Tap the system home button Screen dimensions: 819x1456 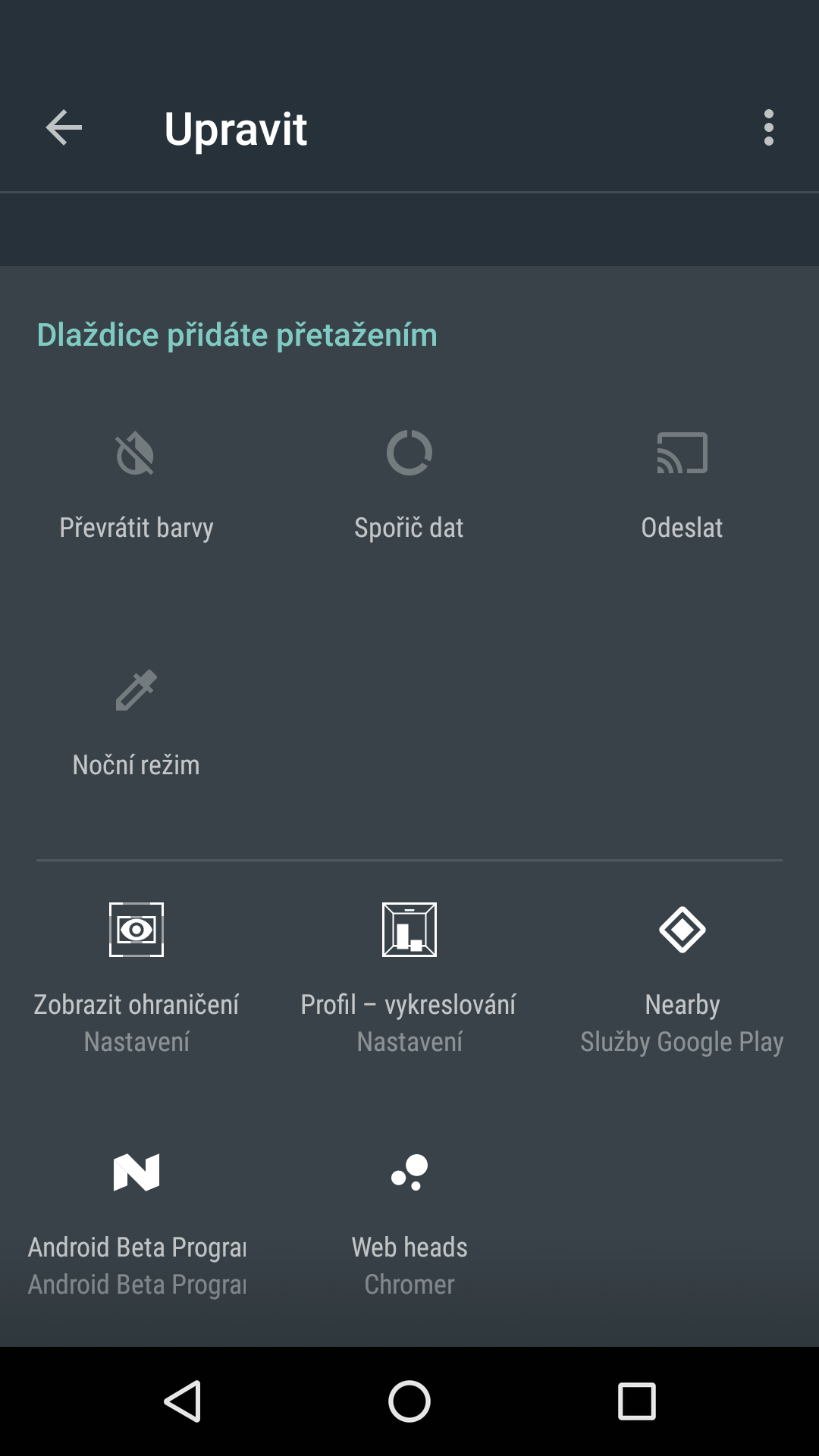click(409, 1401)
